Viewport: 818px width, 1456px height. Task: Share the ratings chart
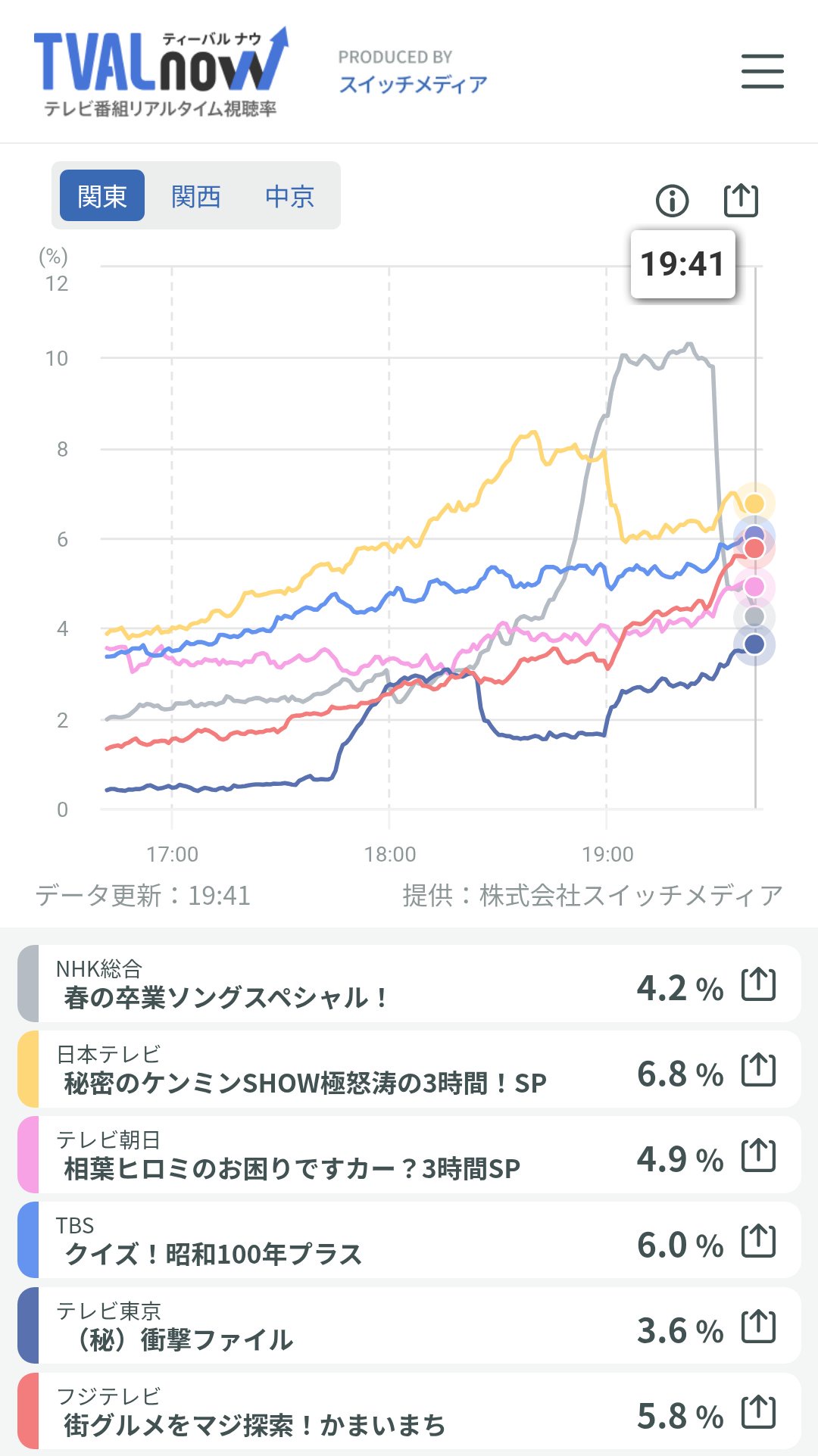[x=741, y=200]
